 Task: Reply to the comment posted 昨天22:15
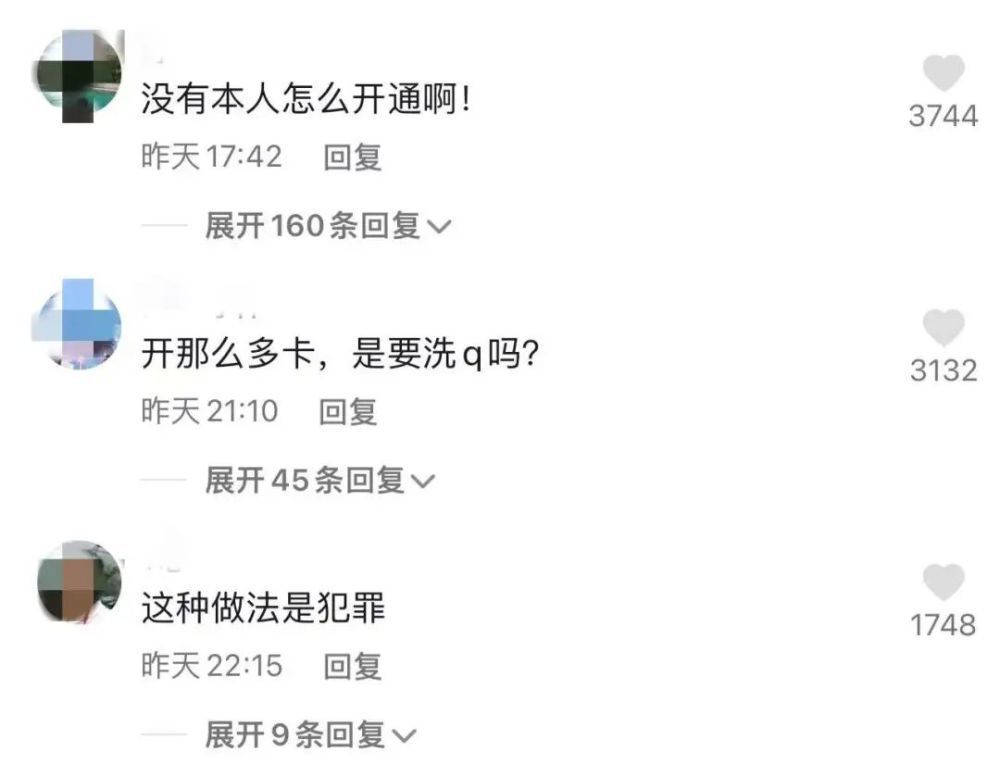(353, 665)
